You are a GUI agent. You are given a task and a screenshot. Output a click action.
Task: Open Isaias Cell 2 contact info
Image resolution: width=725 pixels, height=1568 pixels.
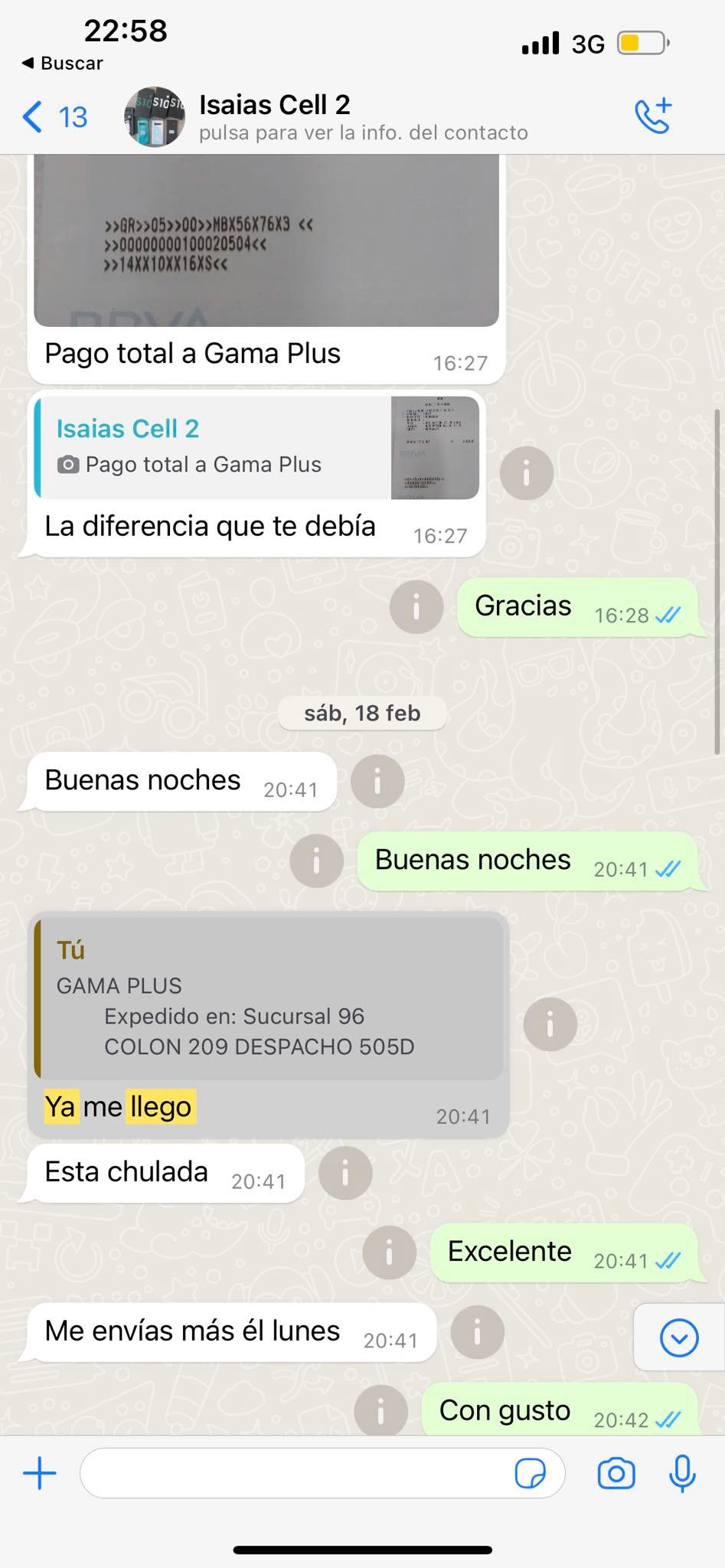click(362, 117)
